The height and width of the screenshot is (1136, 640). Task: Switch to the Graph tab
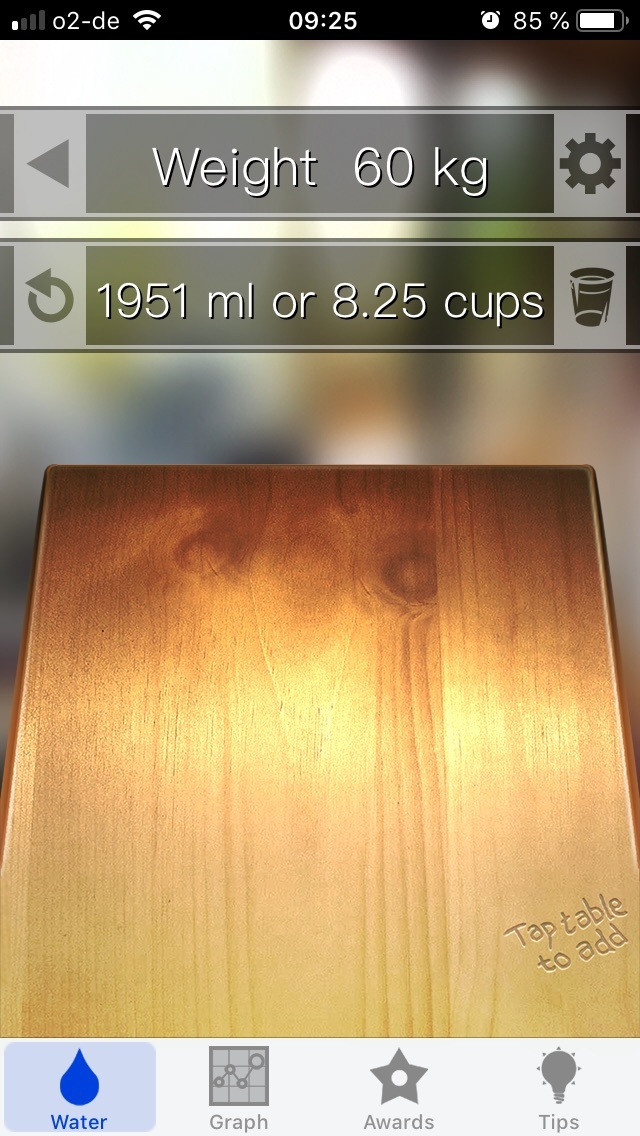238,1088
